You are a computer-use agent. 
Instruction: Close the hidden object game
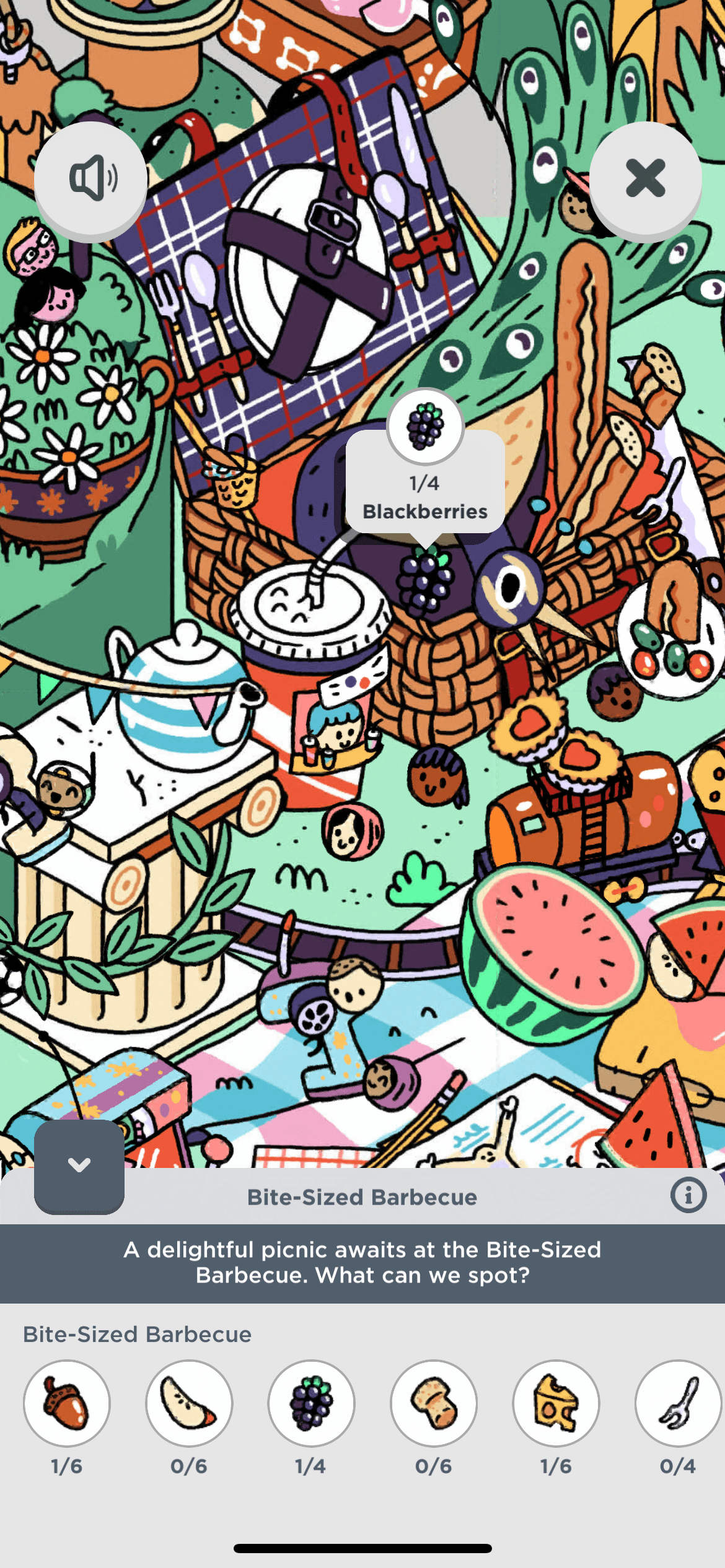pyautogui.click(x=645, y=178)
